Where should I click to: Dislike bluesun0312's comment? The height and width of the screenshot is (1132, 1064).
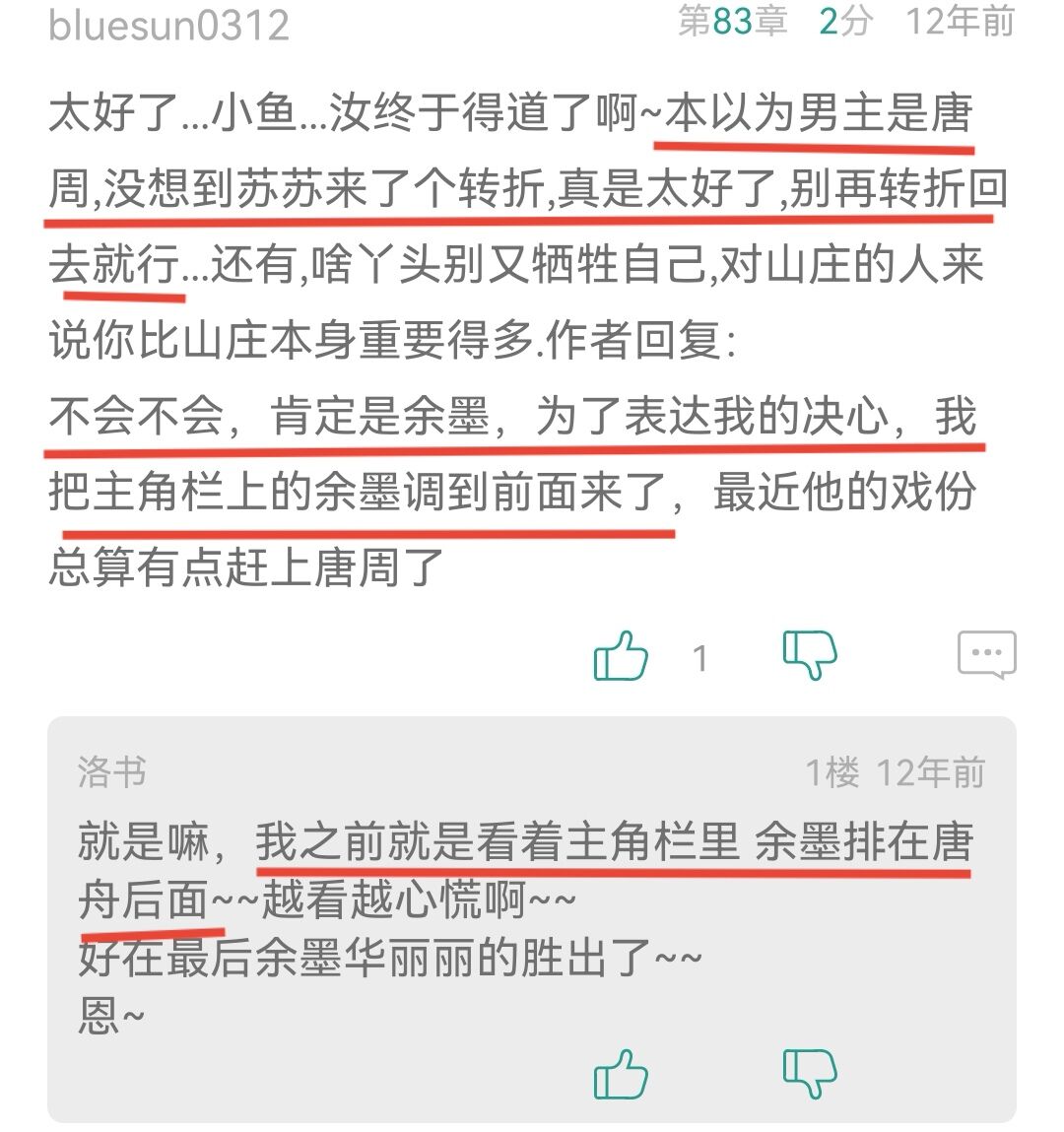[809, 655]
